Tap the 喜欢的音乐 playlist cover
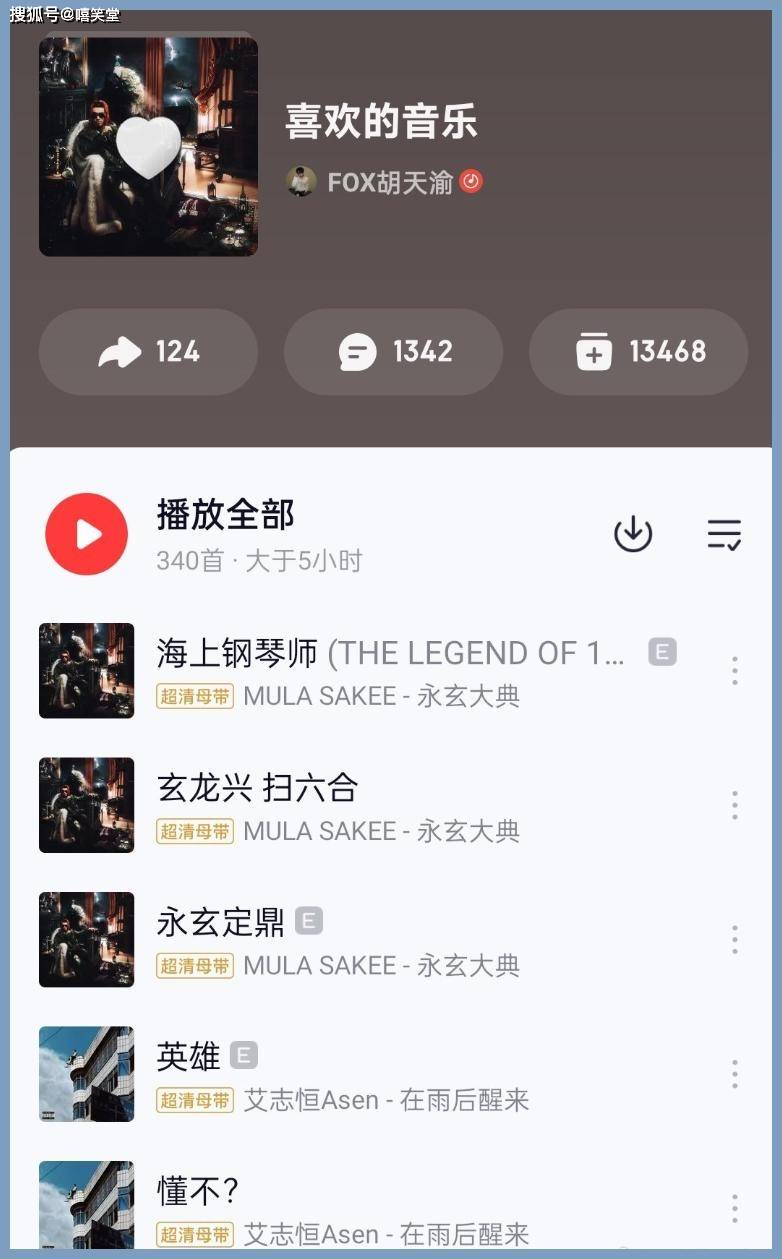The image size is (782, 1259). point(148,147)
